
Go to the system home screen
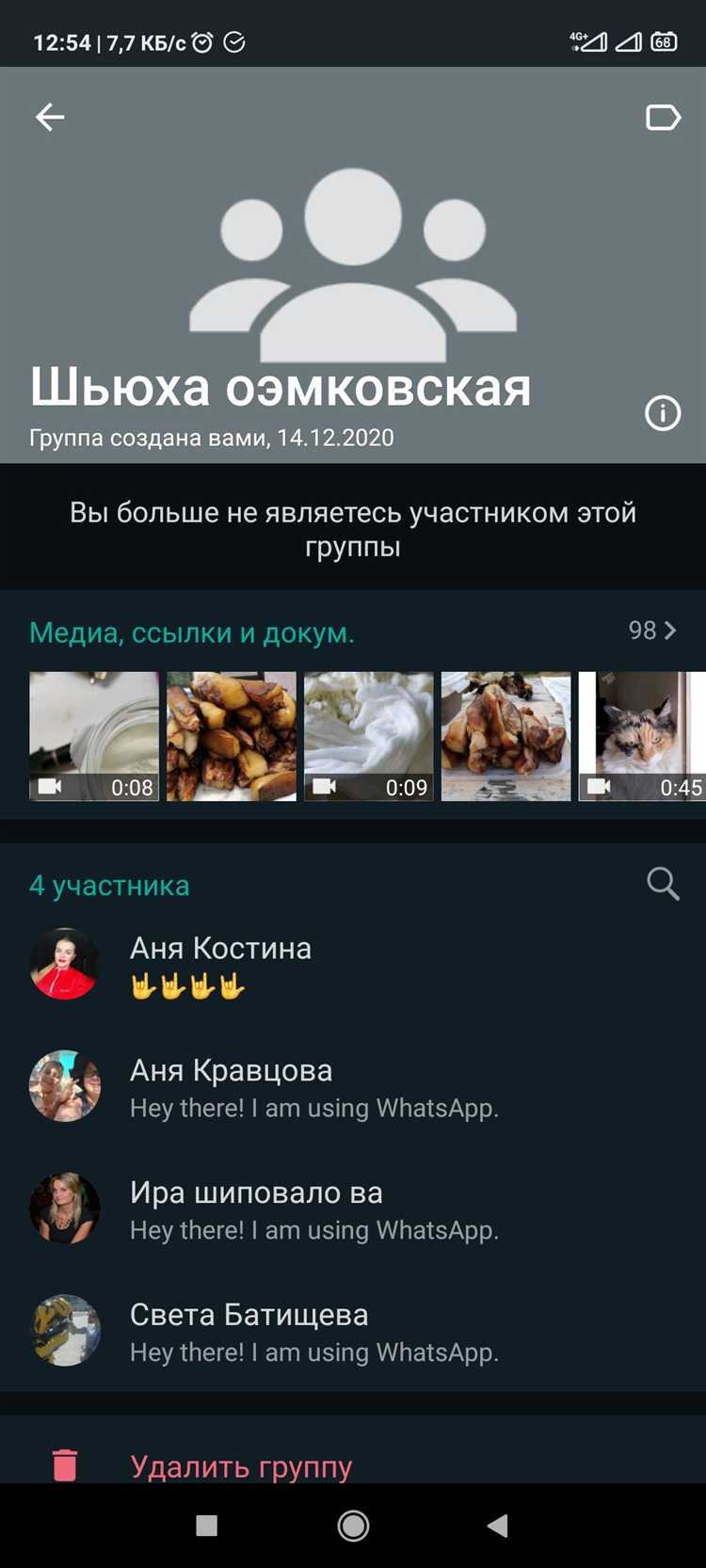[x=353, y=1526]
